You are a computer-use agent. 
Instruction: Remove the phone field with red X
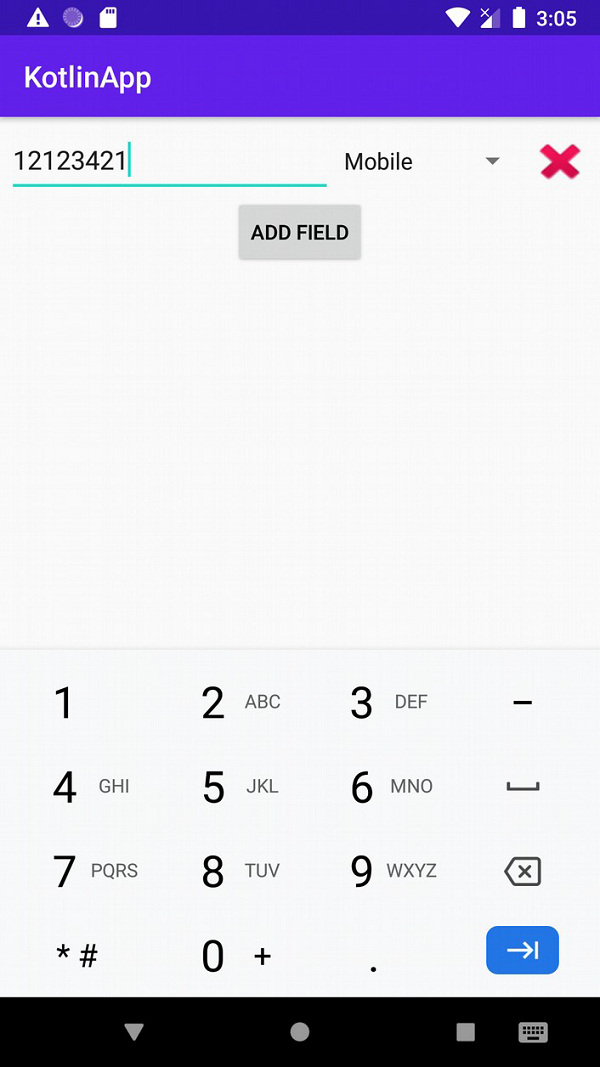[x=560, y=161]
